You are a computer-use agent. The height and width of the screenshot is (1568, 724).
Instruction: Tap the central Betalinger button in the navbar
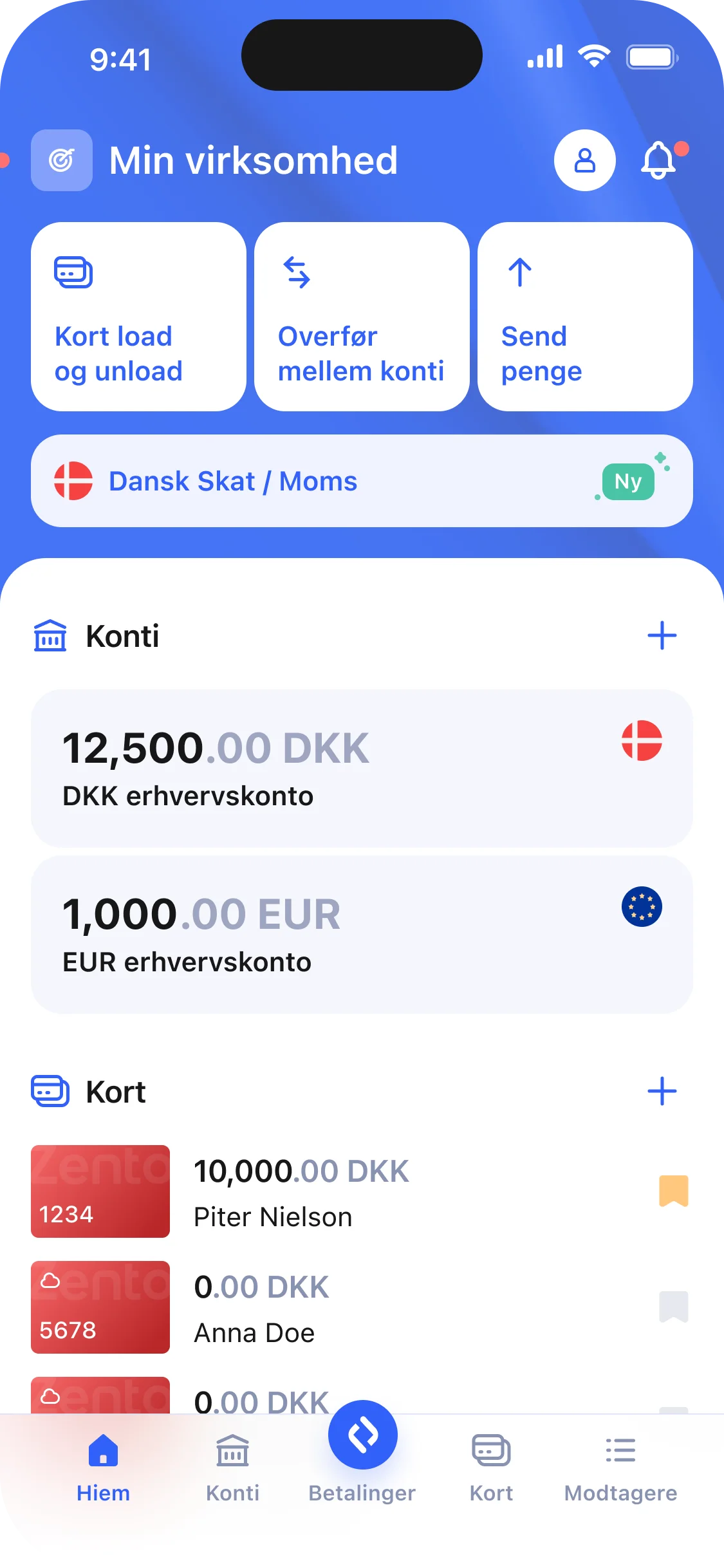pyautogui.click(x=362, y=1435)
